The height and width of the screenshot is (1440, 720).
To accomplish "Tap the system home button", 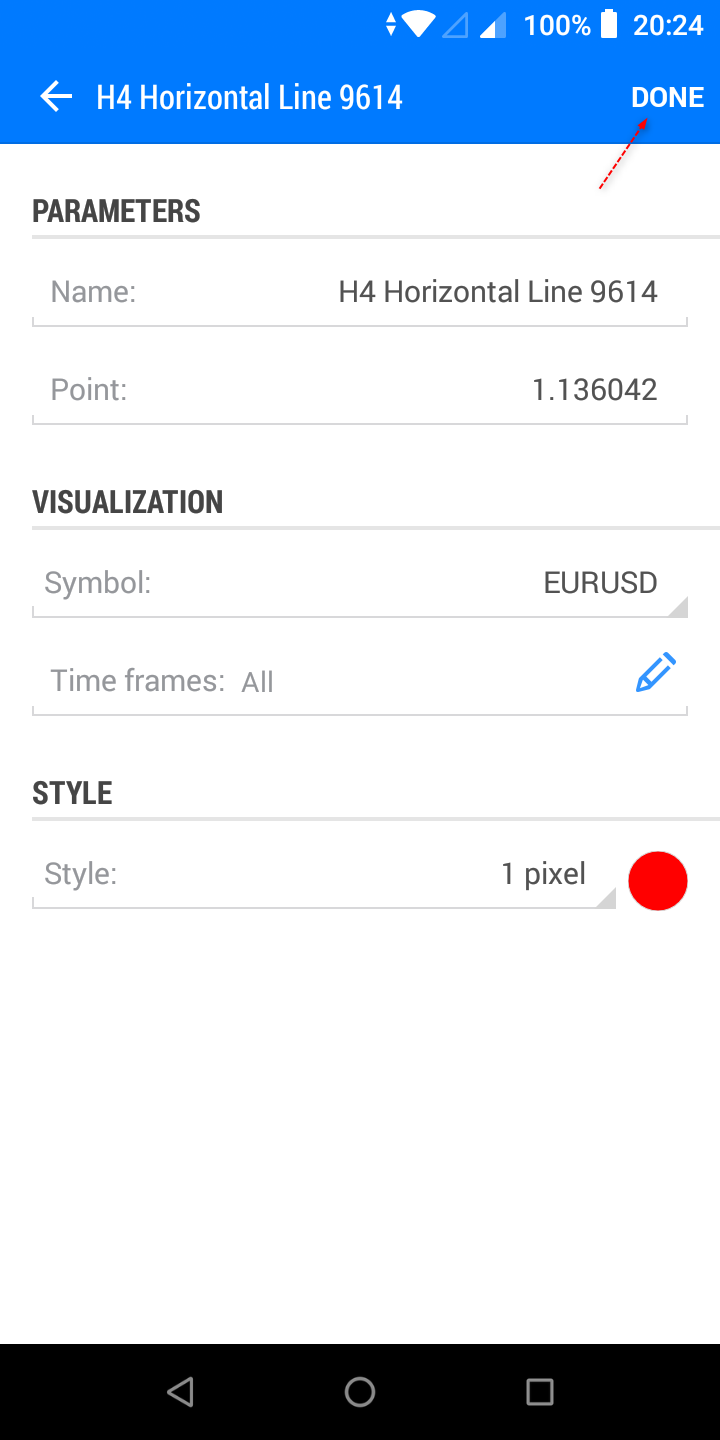I will pyautogui.click(x=360, y=1391).
